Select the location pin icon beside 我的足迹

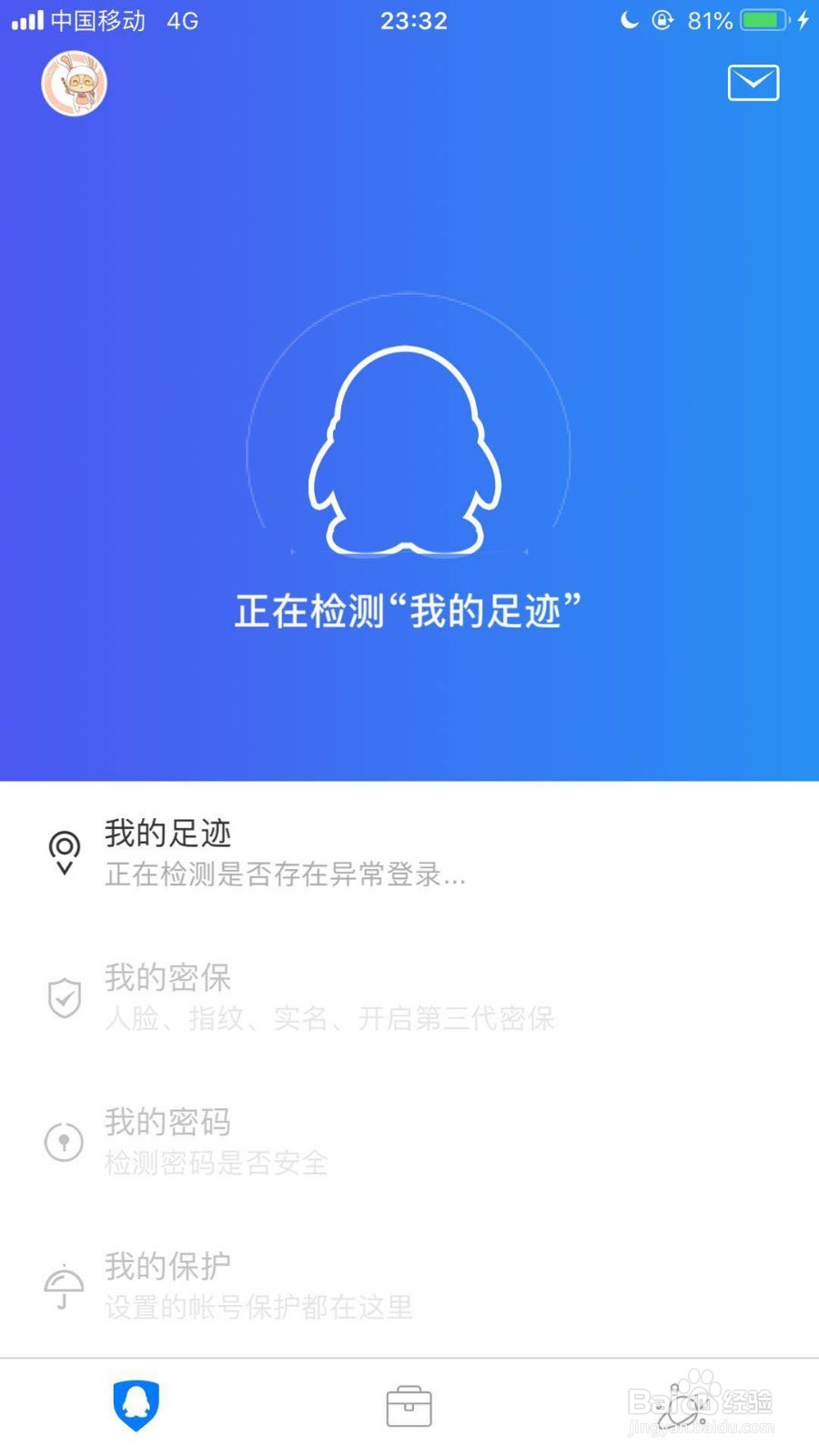(x=63, y=853)
